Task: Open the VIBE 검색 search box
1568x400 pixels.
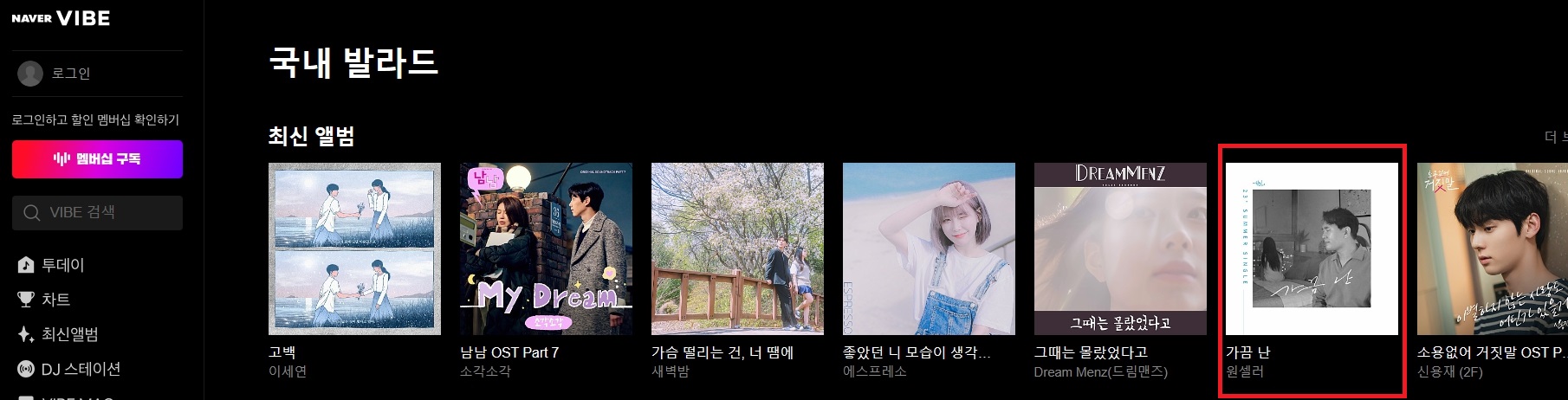Action: [97, 212]
